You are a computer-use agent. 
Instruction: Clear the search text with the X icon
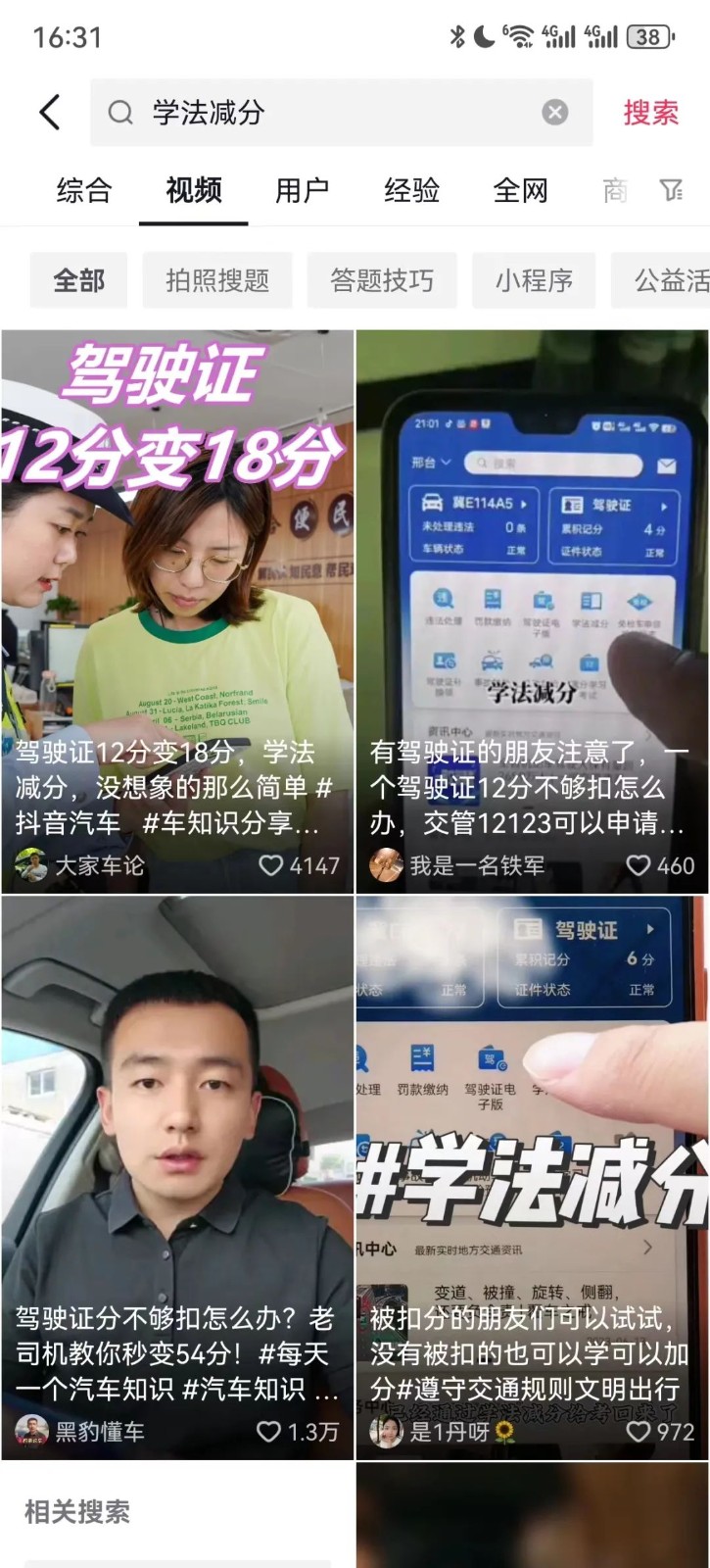pyautogui.click(x=555, y=113)
